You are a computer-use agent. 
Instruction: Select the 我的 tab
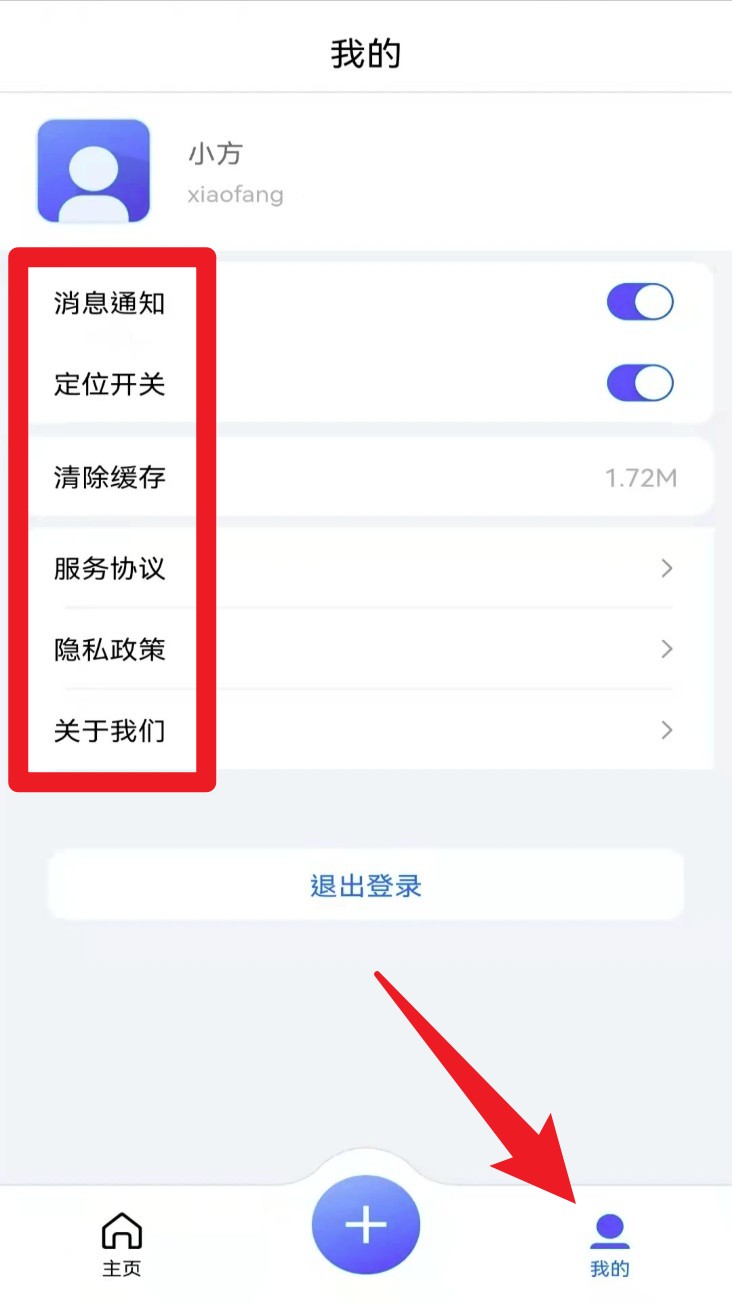coord(610,1245)
